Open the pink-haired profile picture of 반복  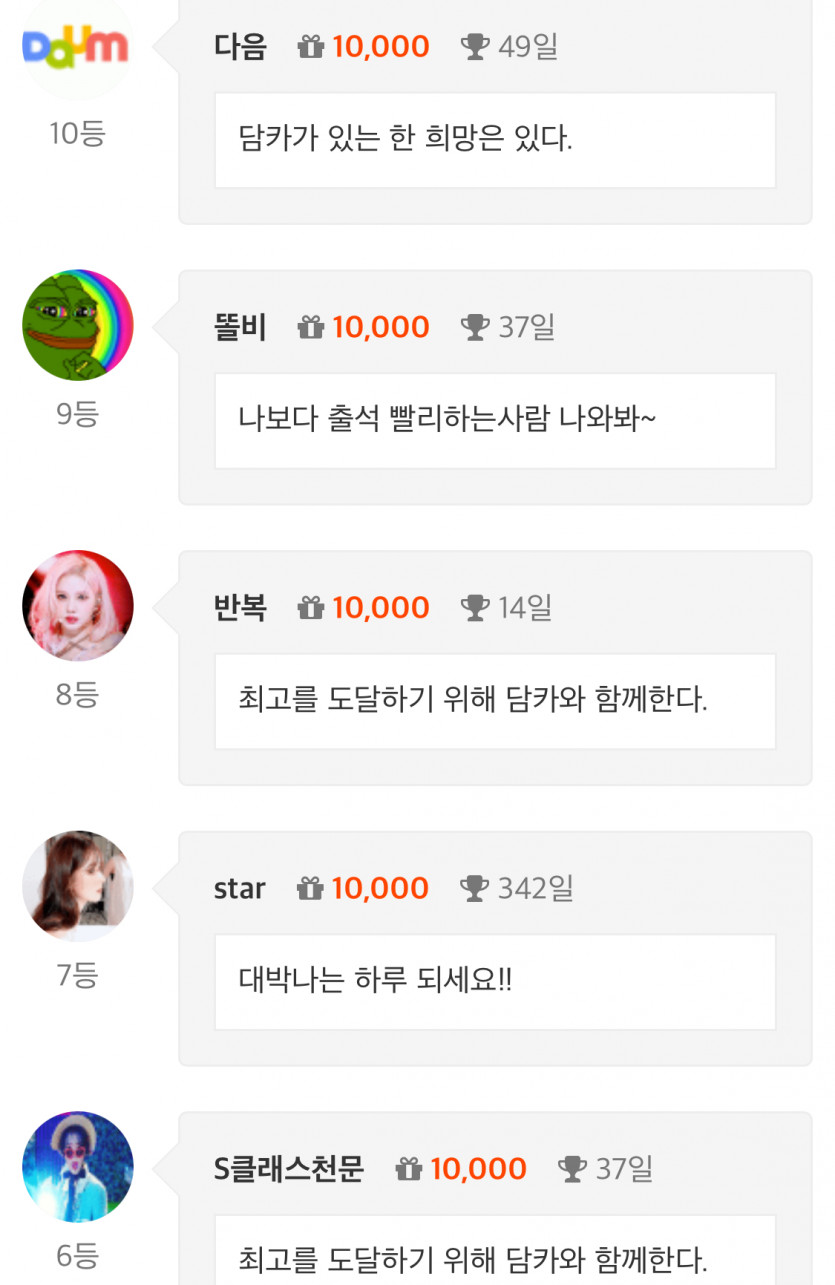click(x=78, y=605)
